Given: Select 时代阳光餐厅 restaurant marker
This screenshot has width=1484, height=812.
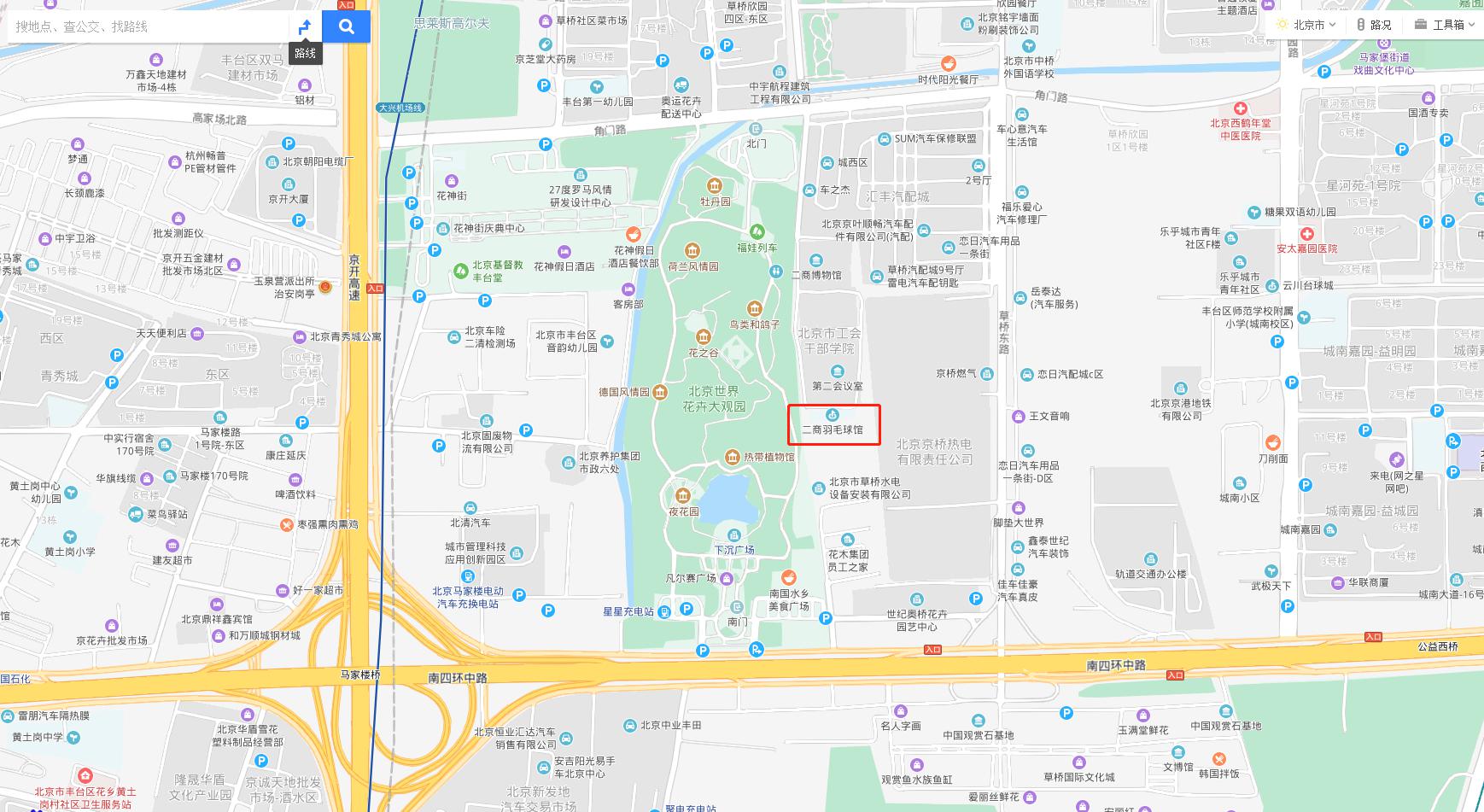Looking at the screenshot, I should [948, 64].
